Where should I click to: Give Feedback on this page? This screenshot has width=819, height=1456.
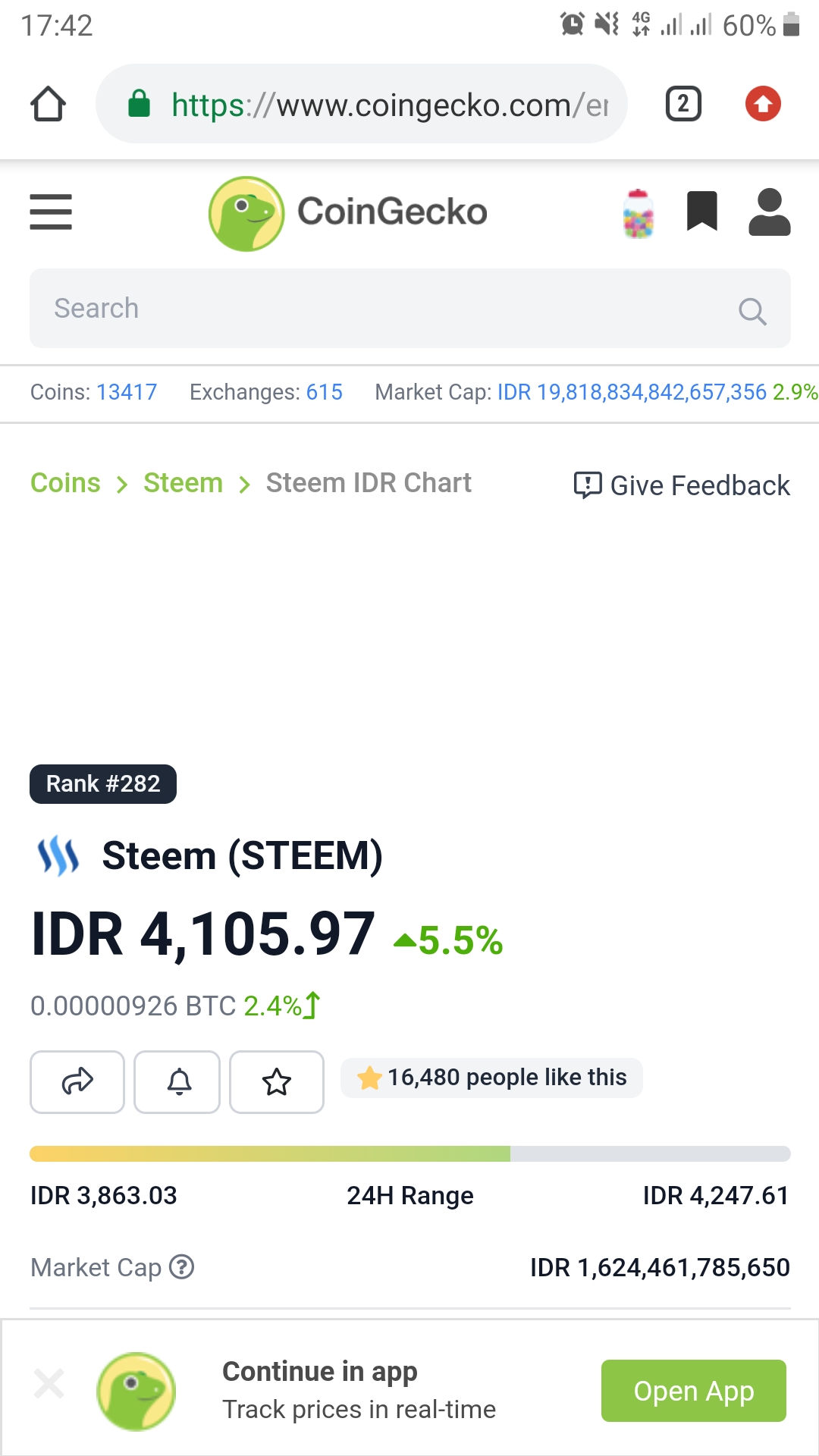tap(682, 485)
